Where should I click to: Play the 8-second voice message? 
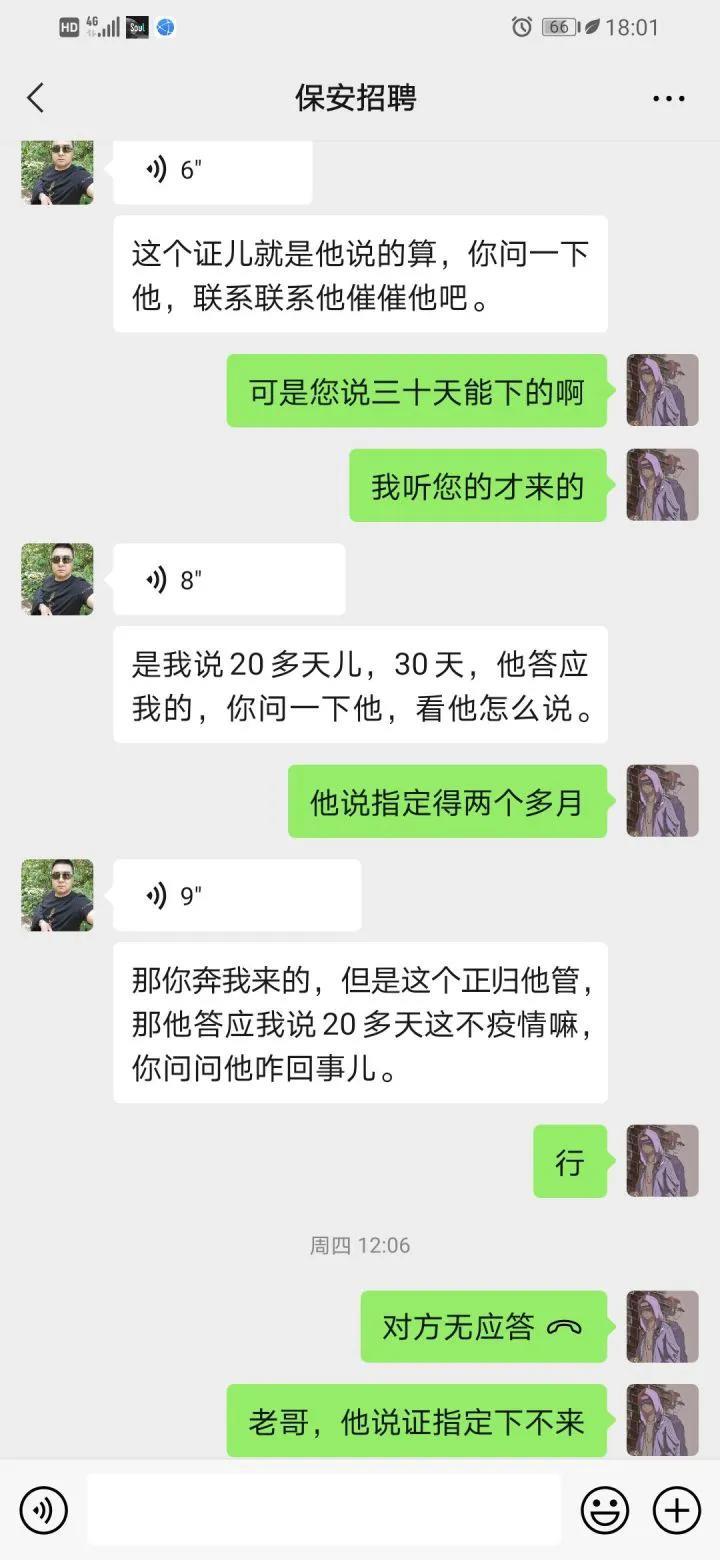(228, 580)
